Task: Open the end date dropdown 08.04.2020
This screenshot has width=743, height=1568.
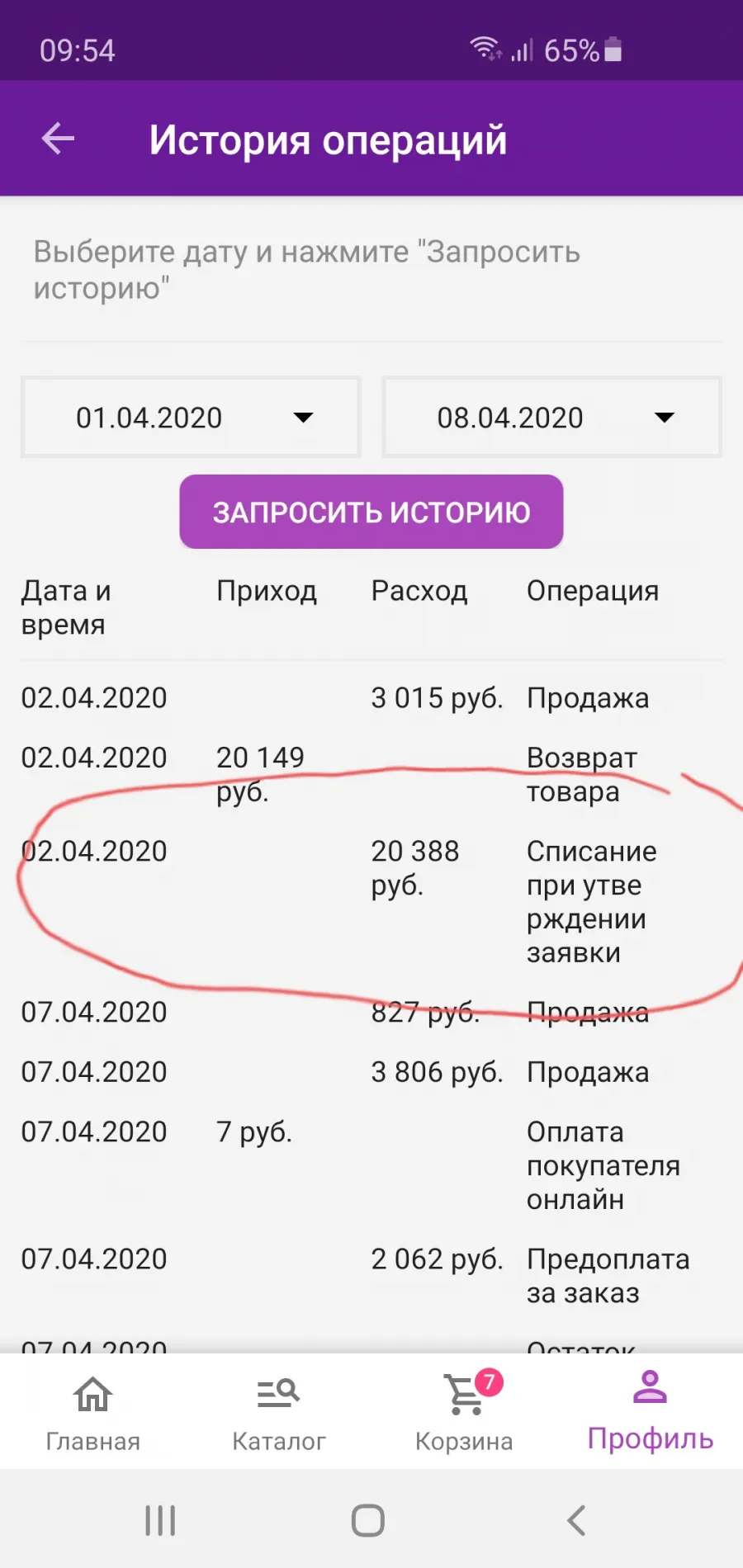Action: coord(551,417)
